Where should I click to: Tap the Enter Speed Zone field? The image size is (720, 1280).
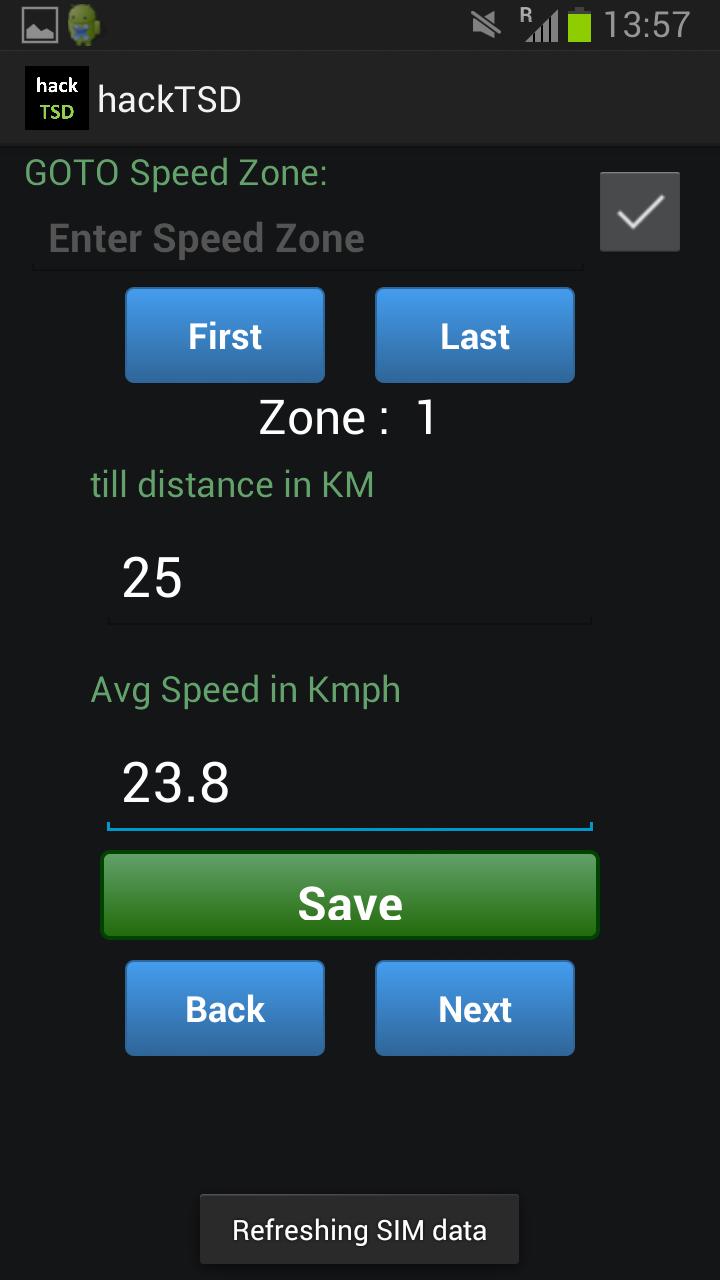(307, 239)
